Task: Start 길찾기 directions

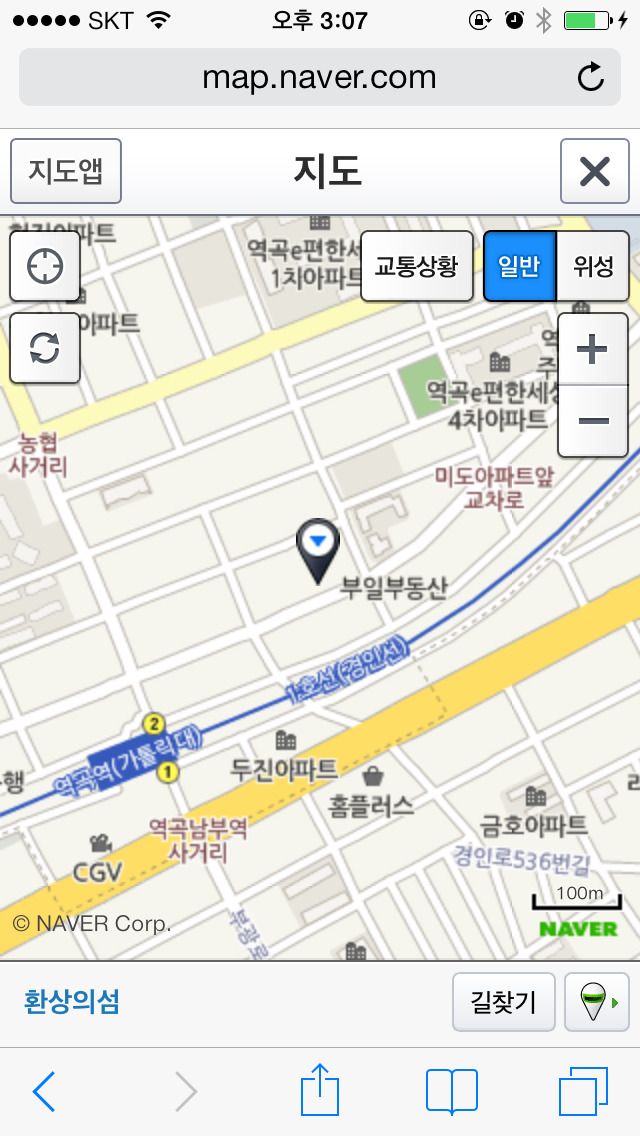Action: click(x=504, y=1002)
